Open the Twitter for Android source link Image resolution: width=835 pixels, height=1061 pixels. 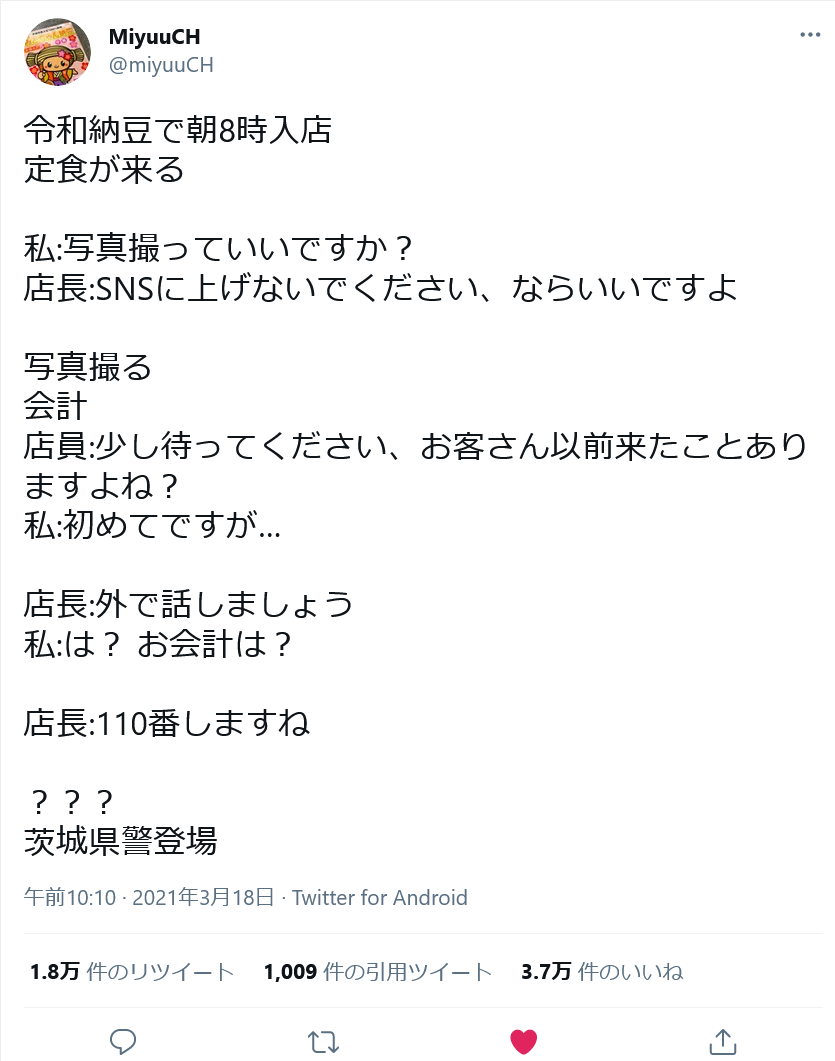(x=380, y=897)
